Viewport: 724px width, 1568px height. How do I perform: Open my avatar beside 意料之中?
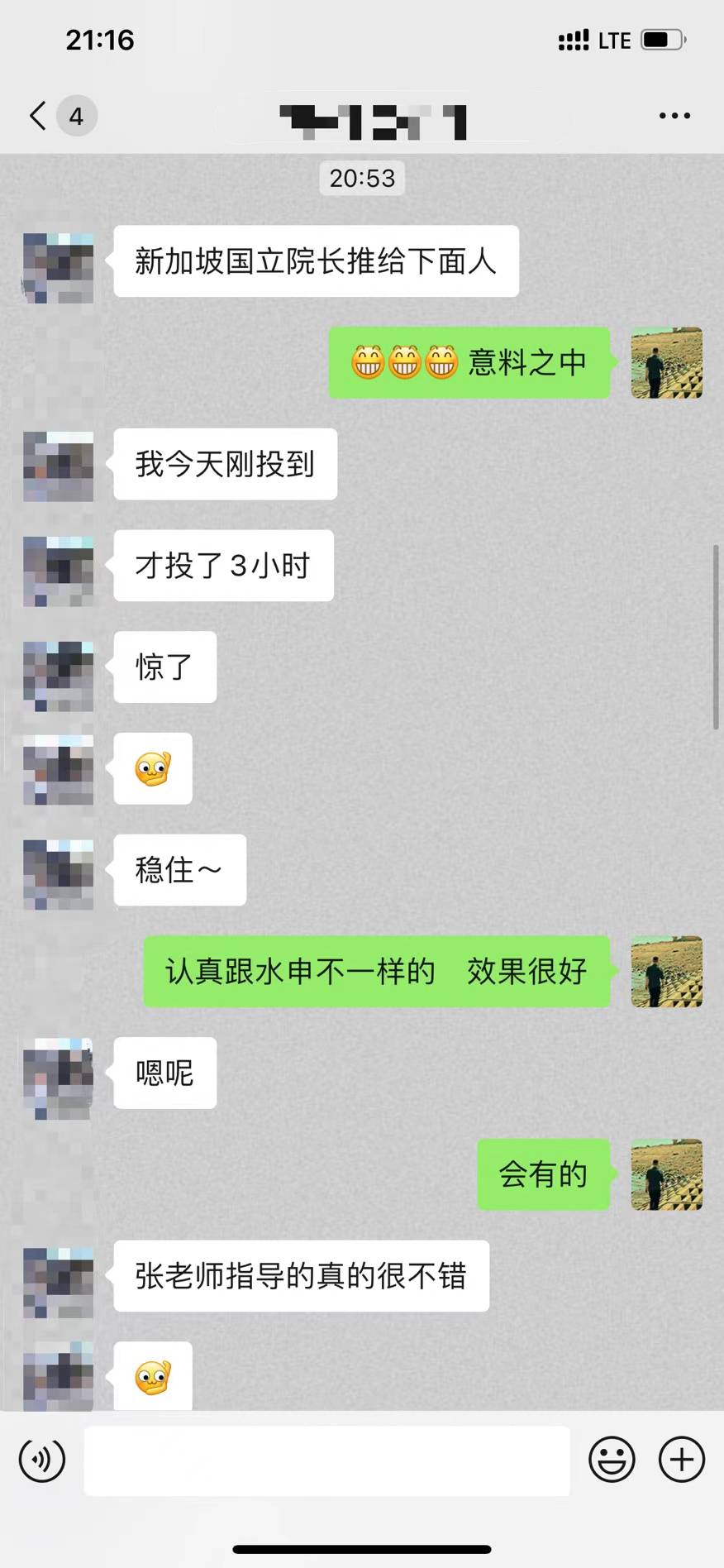coord(667,363)
